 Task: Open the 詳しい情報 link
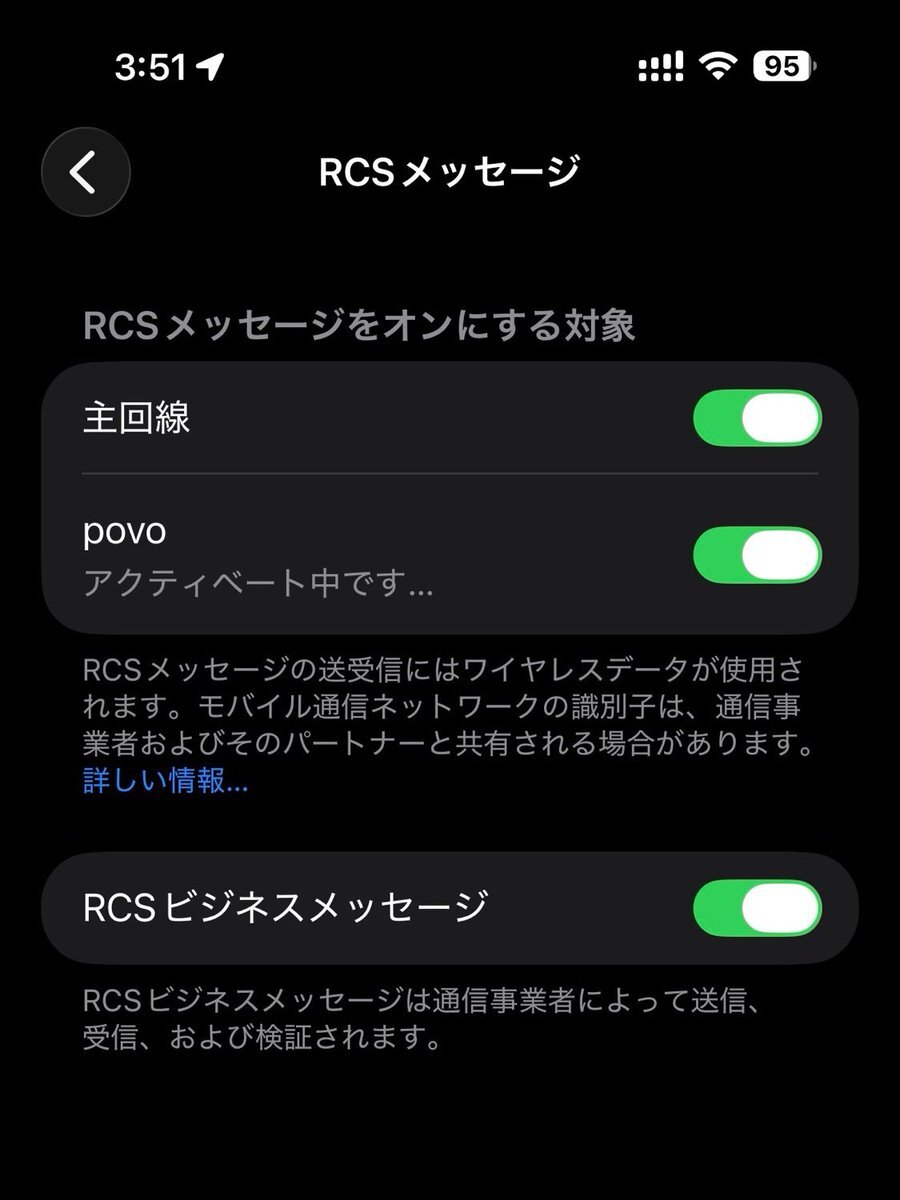[x=165, y=781]
